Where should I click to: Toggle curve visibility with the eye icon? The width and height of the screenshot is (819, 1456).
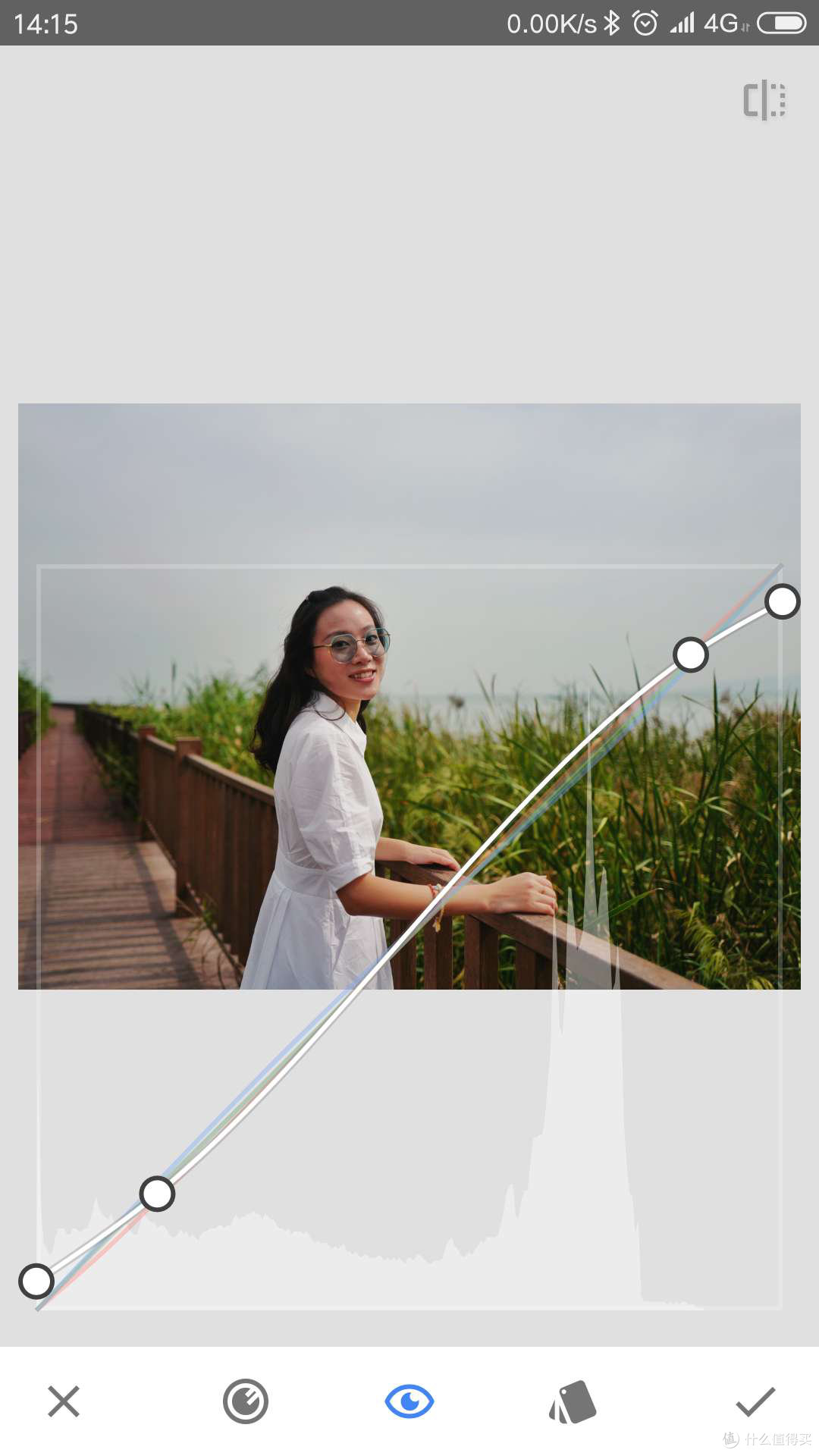tap(409, 1401)
